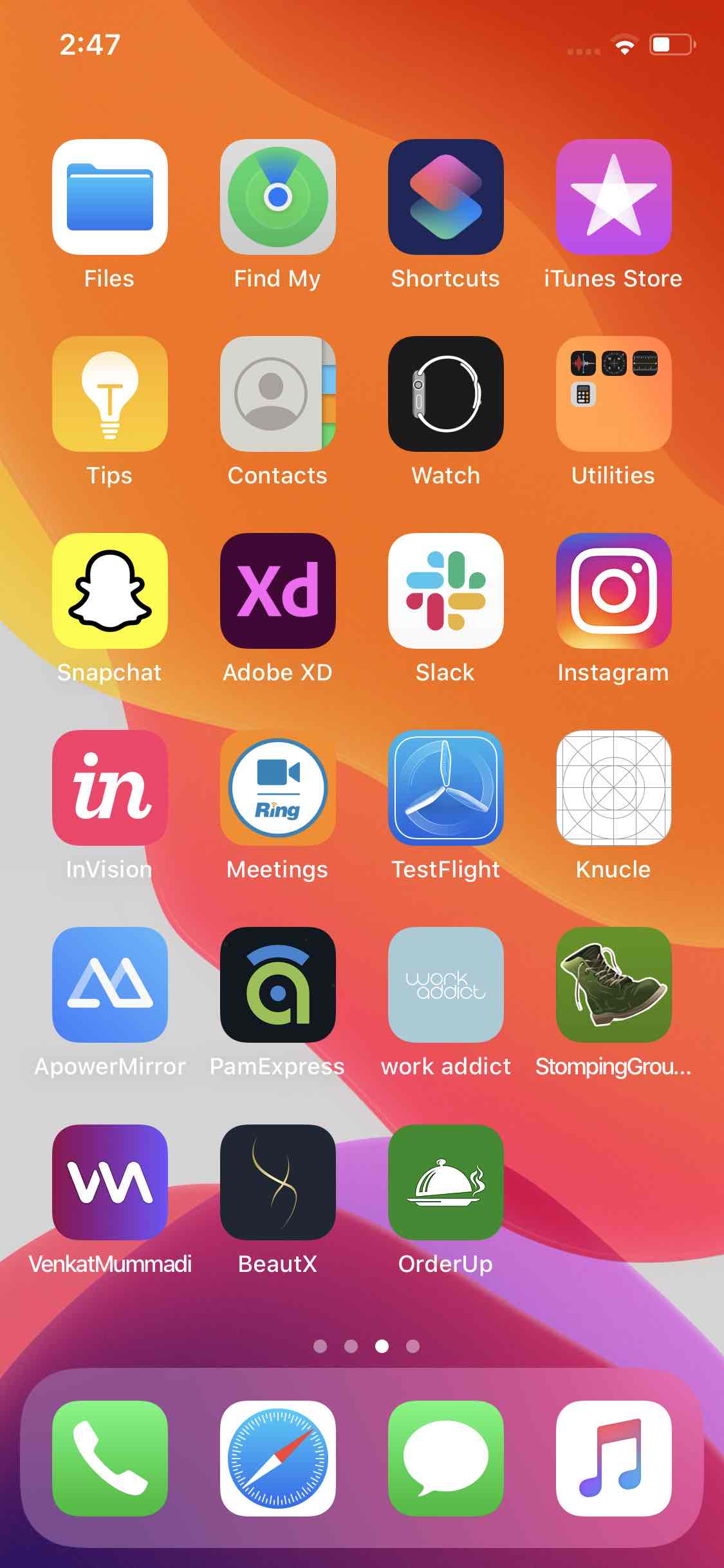Launch the Tips app
This screenshot has height=1568, width=724.
click(x=109, y=394)
